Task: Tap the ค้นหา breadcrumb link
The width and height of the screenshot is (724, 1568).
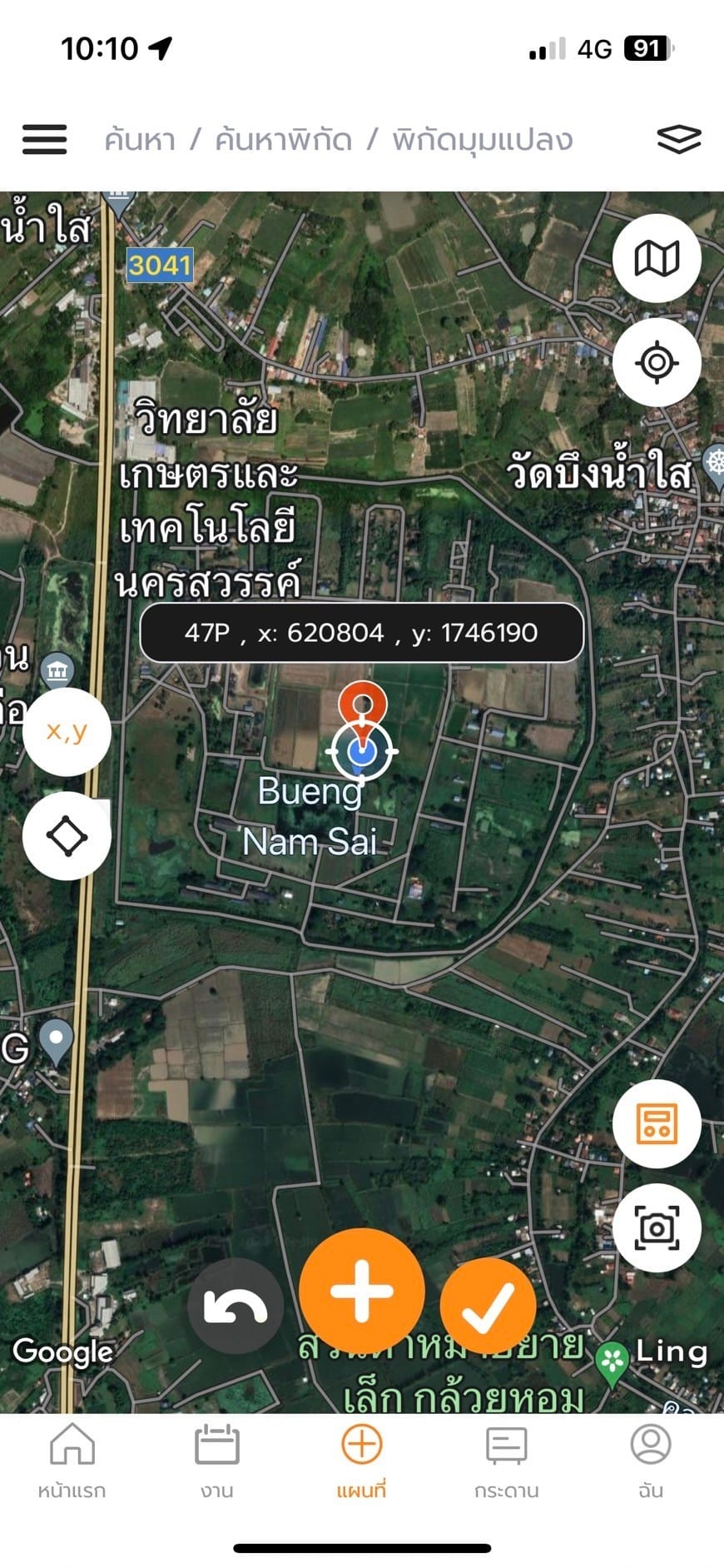Action: tap(140, 139)
